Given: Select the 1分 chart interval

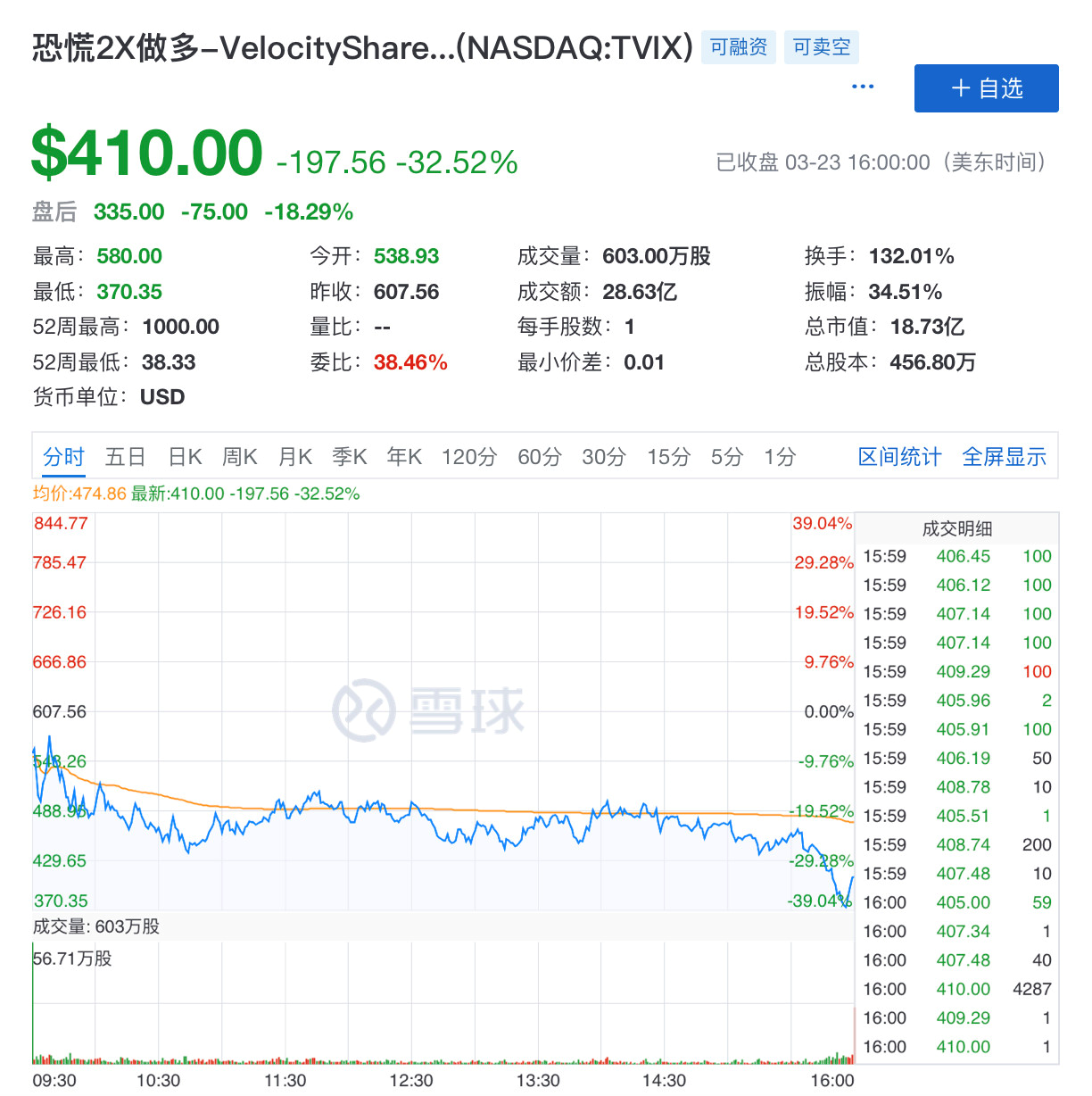Looking at the screenshot, I should point(780,457).
